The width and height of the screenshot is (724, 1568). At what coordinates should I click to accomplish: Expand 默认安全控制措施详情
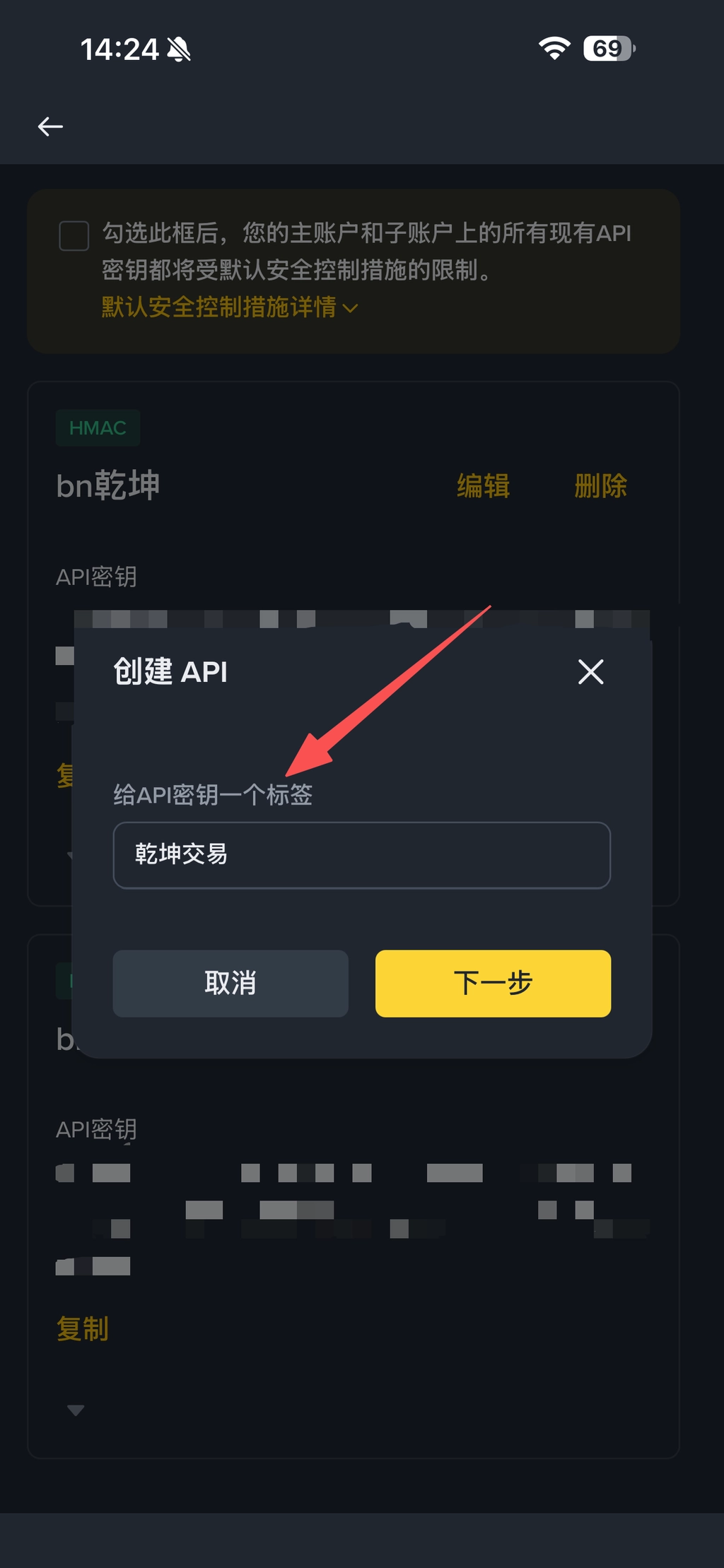(x=230, y=307)
